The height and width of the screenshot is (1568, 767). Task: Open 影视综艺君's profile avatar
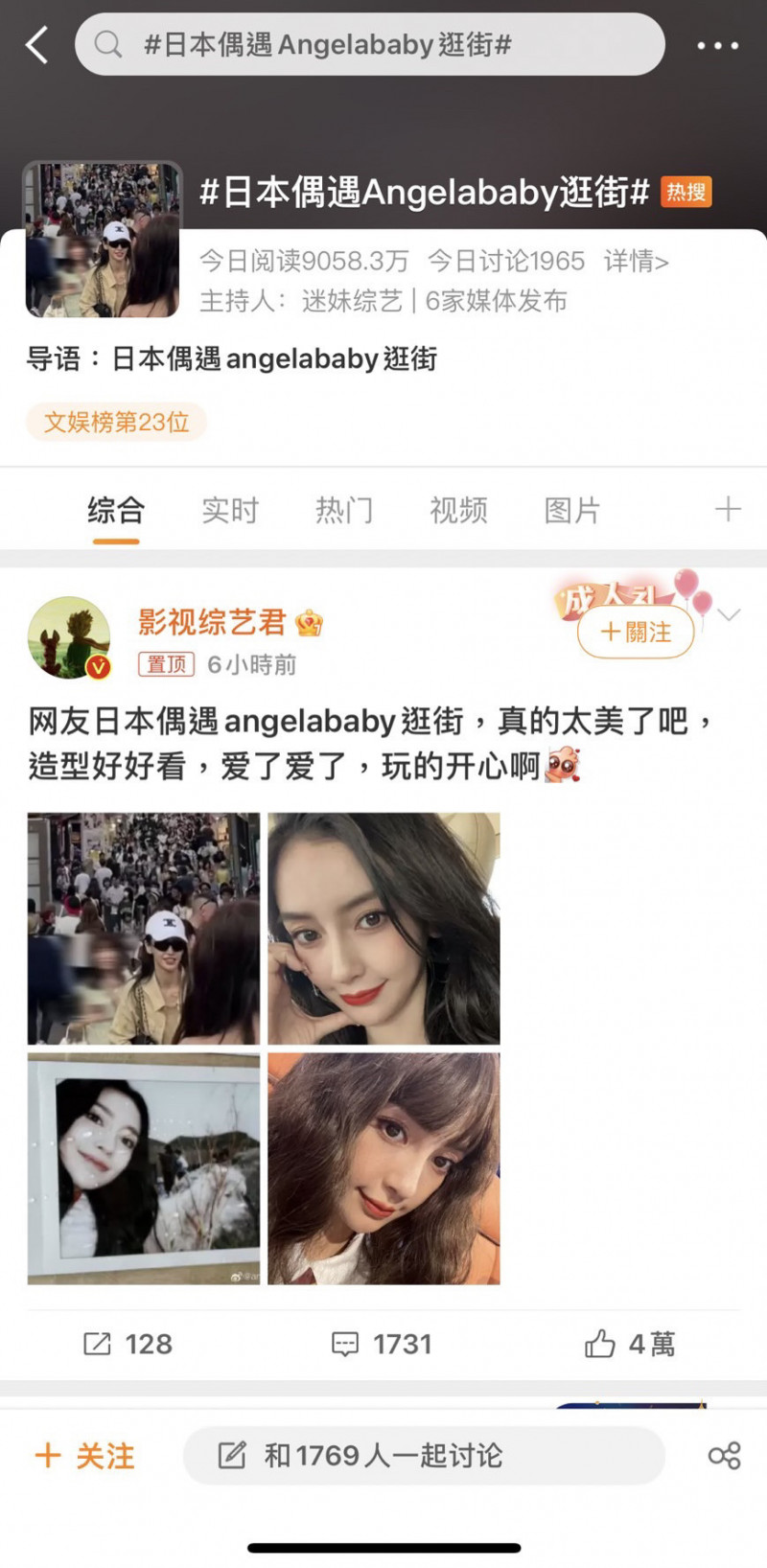click(x=69, y=638)
